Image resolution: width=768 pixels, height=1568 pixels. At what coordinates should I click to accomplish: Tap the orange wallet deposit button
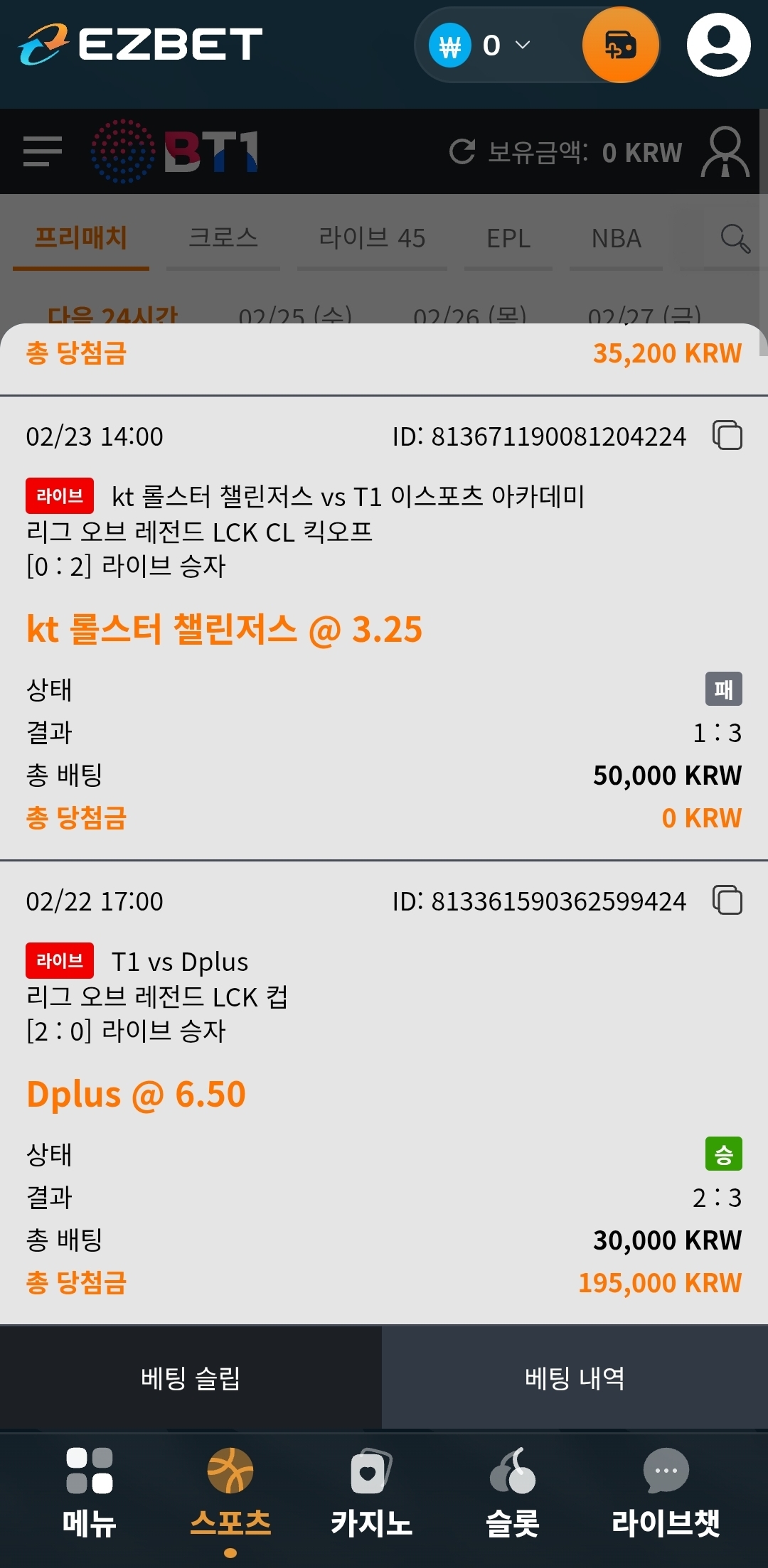pyautogui.click(x=620, y=45)
